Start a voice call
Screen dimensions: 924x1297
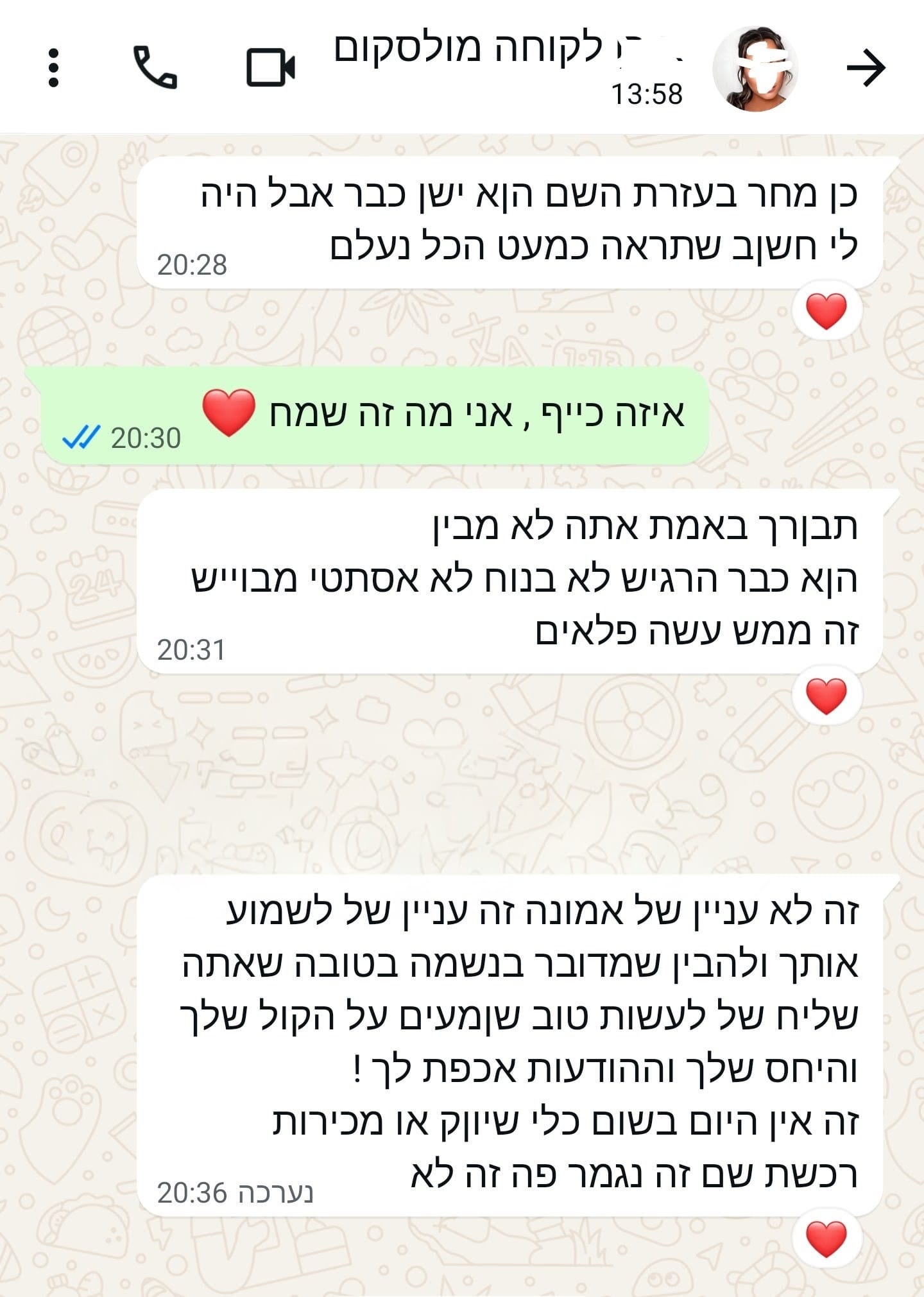[x=155, y=68]
